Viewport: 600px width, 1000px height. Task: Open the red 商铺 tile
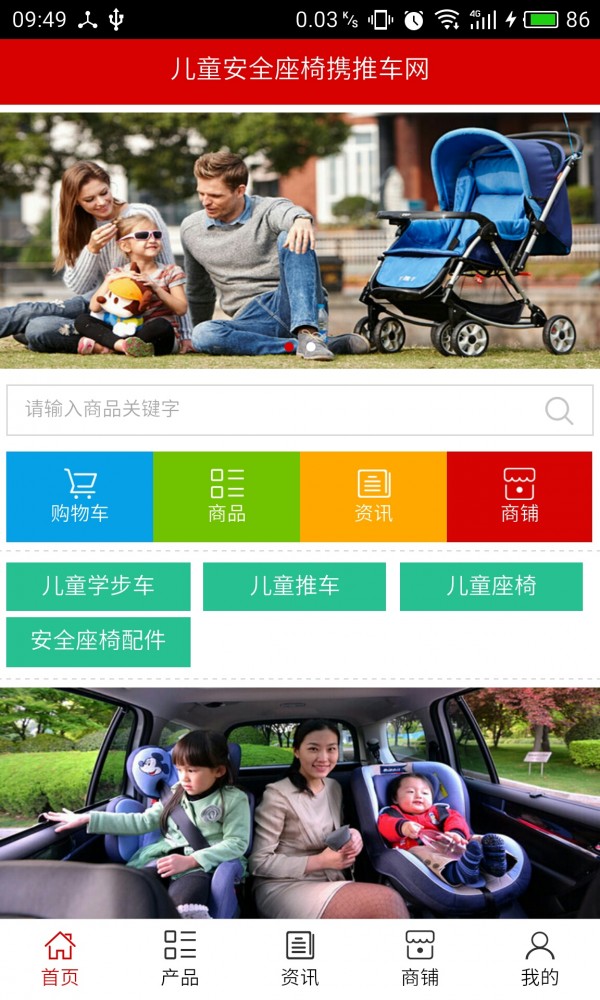519,497
